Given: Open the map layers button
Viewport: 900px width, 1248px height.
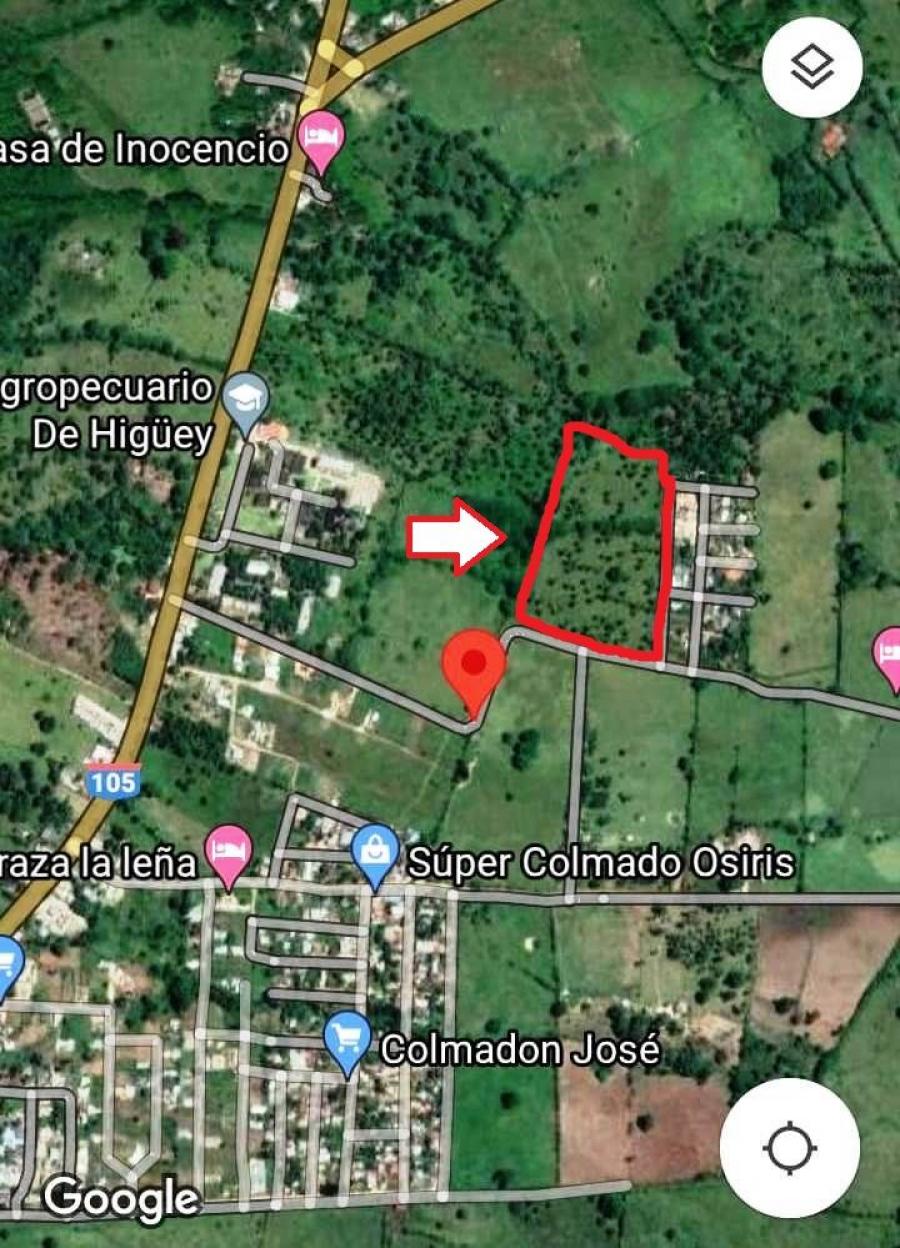Looking at the screenshot, I should coord(811,68).
